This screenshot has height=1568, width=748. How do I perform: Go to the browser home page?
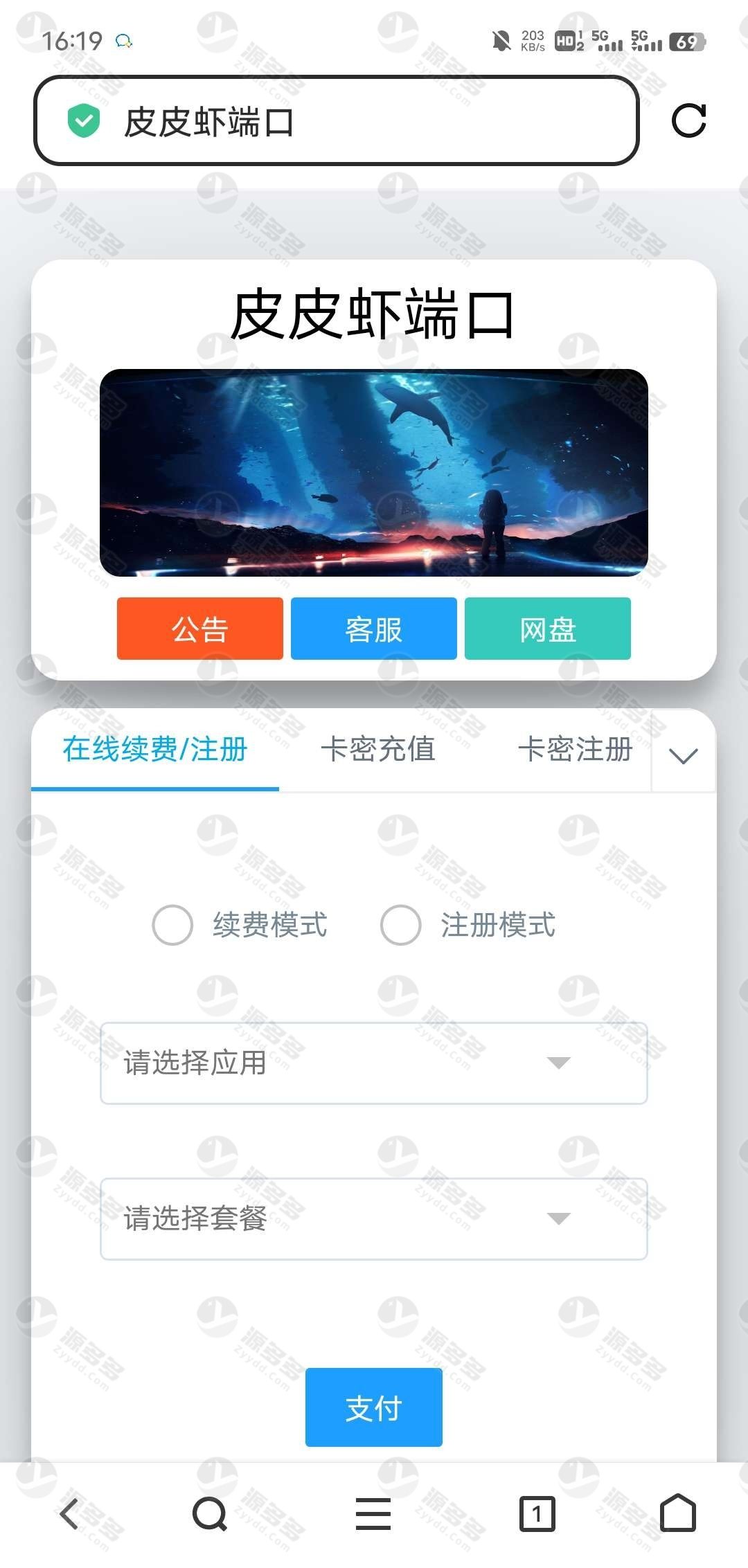point(678,1513)
